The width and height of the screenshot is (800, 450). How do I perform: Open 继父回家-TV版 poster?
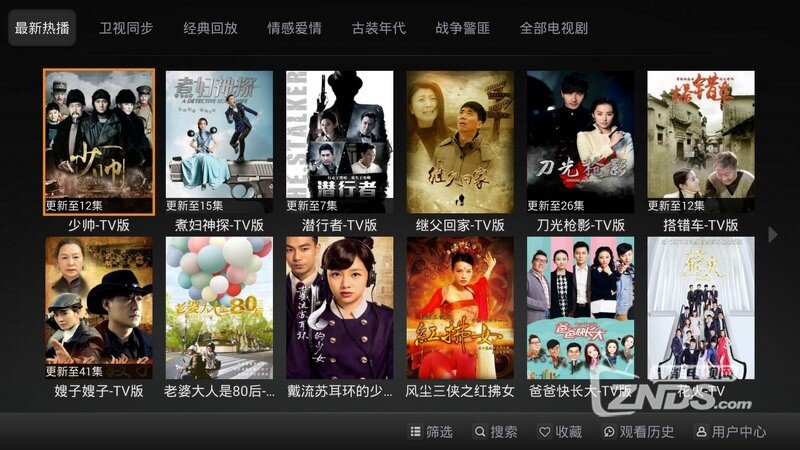(x=460, y=141)
